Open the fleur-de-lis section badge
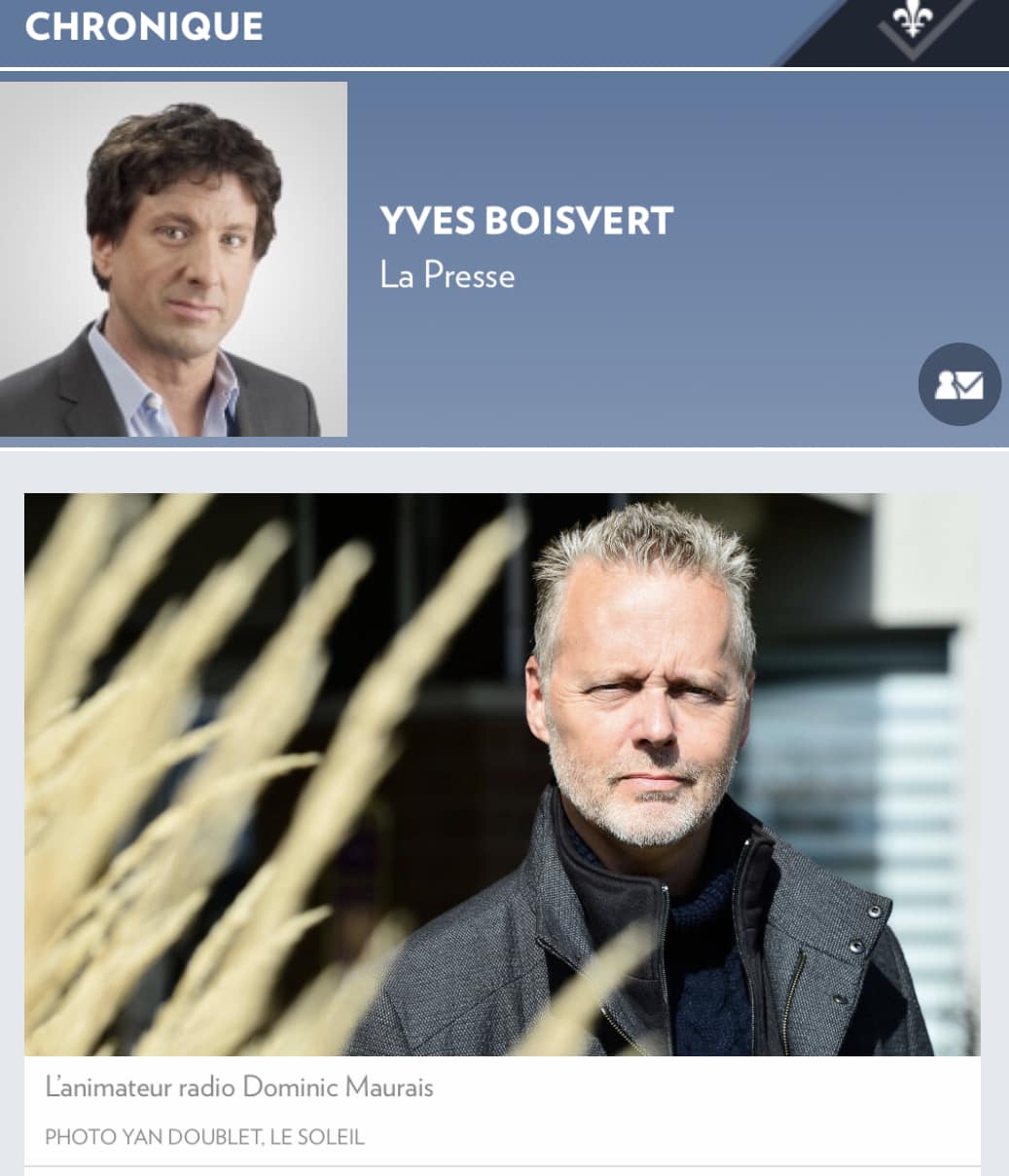Image resolution: width=1009 pixels, height=1176 pixels. [912, 21]
